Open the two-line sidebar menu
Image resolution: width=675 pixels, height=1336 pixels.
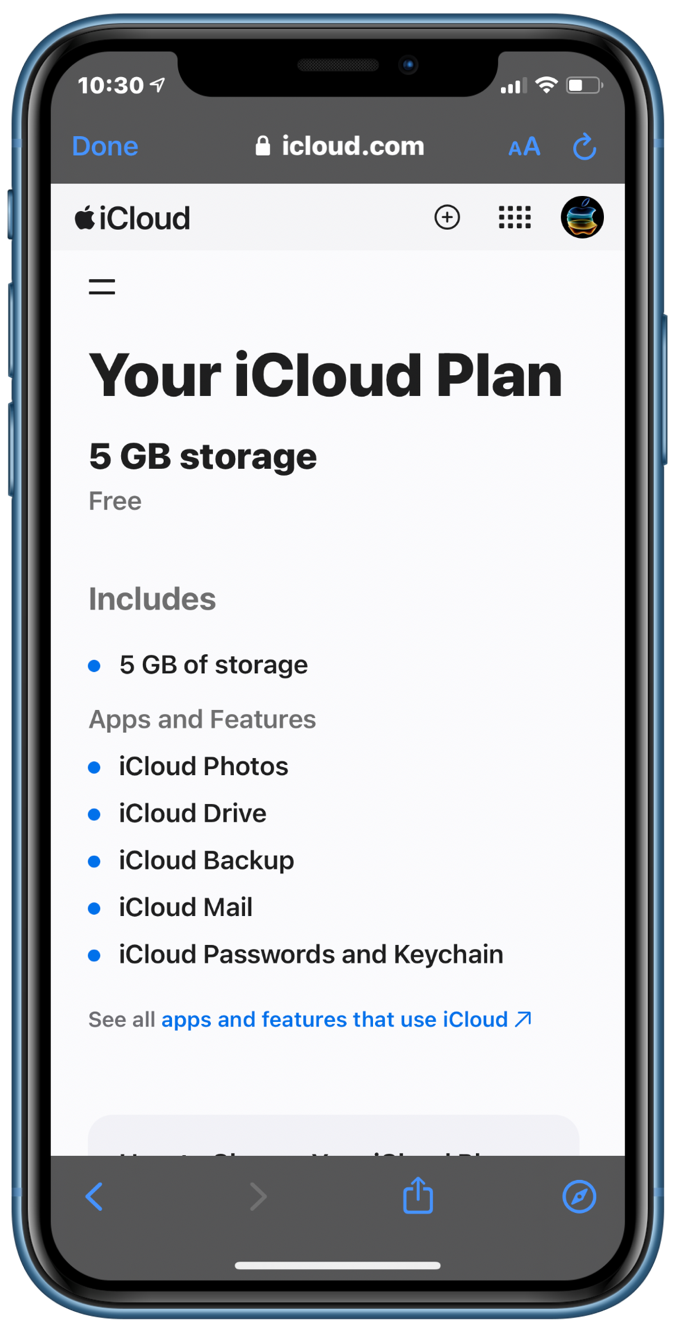coord(102,287)
